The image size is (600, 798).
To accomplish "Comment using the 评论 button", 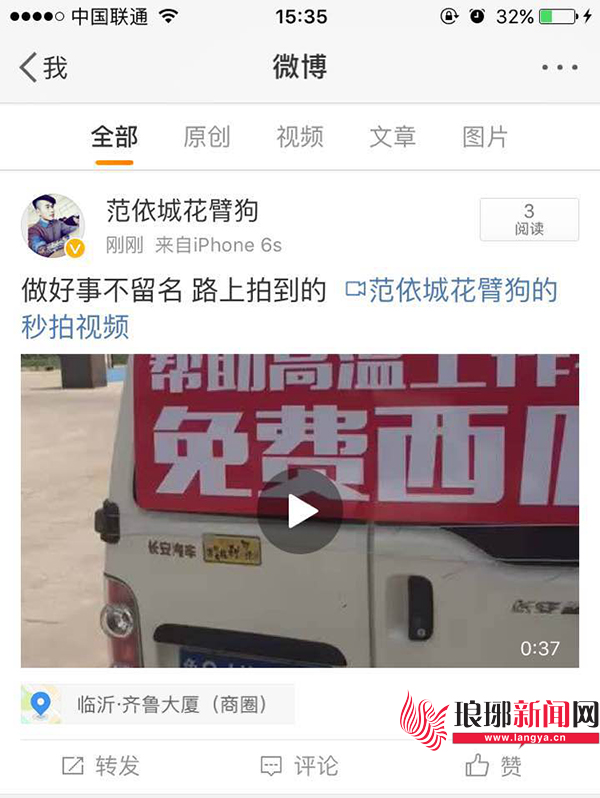I will click(x=299, y=766).
